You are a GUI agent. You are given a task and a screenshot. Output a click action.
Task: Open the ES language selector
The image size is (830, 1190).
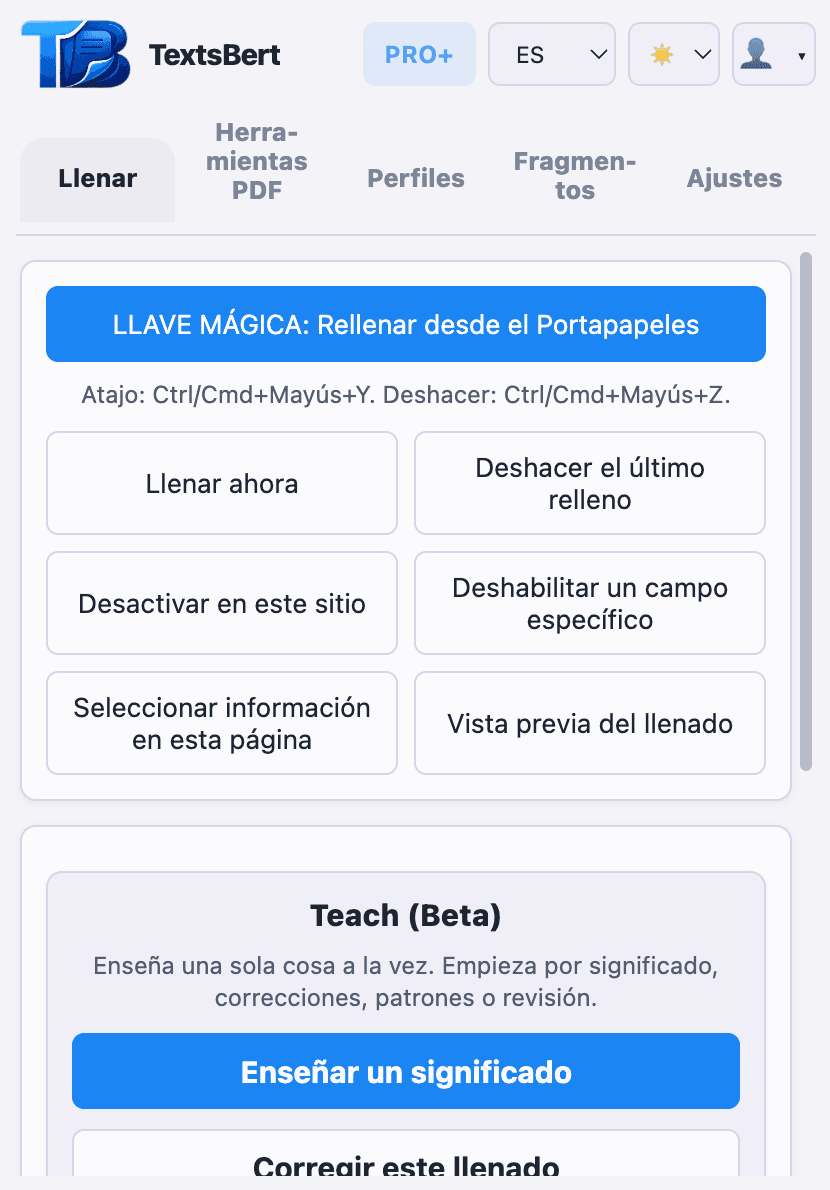tap(551, 54)
